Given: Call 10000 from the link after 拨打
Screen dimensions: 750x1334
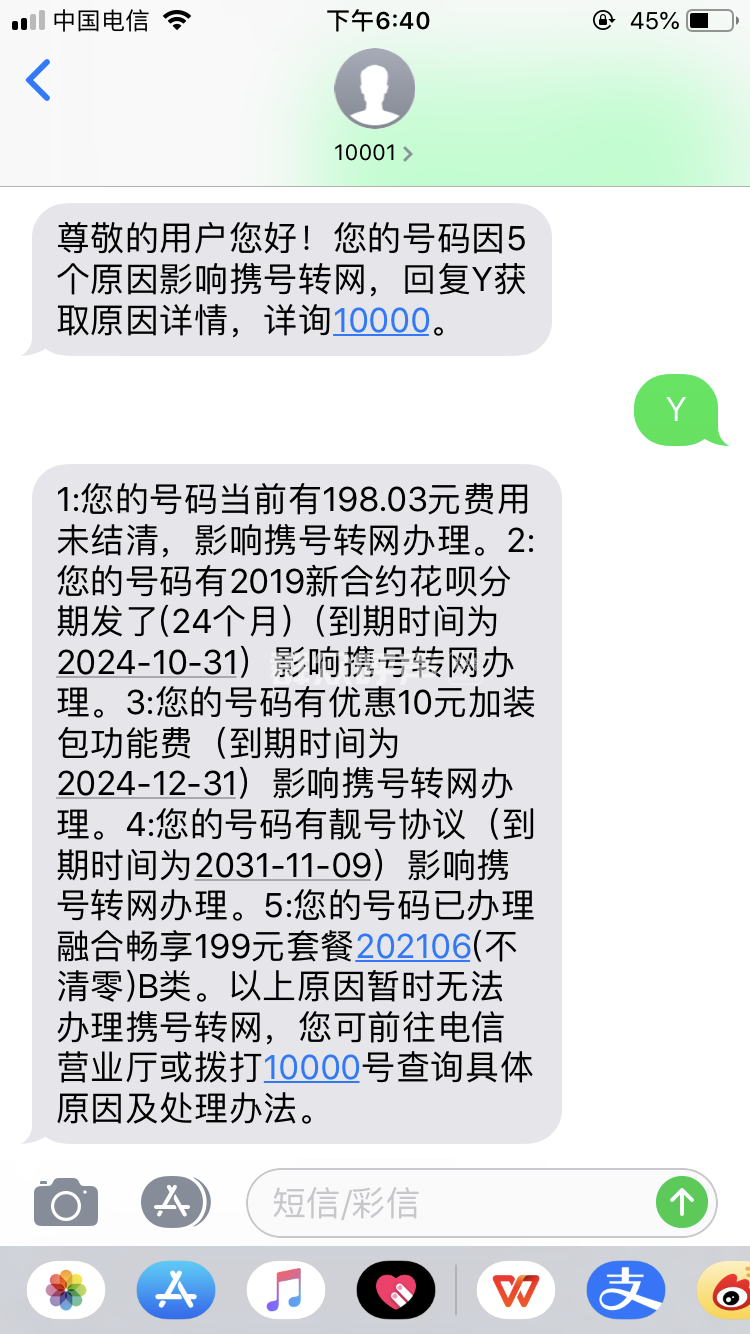Looking at the screenshot, I should coord(311,1067).
